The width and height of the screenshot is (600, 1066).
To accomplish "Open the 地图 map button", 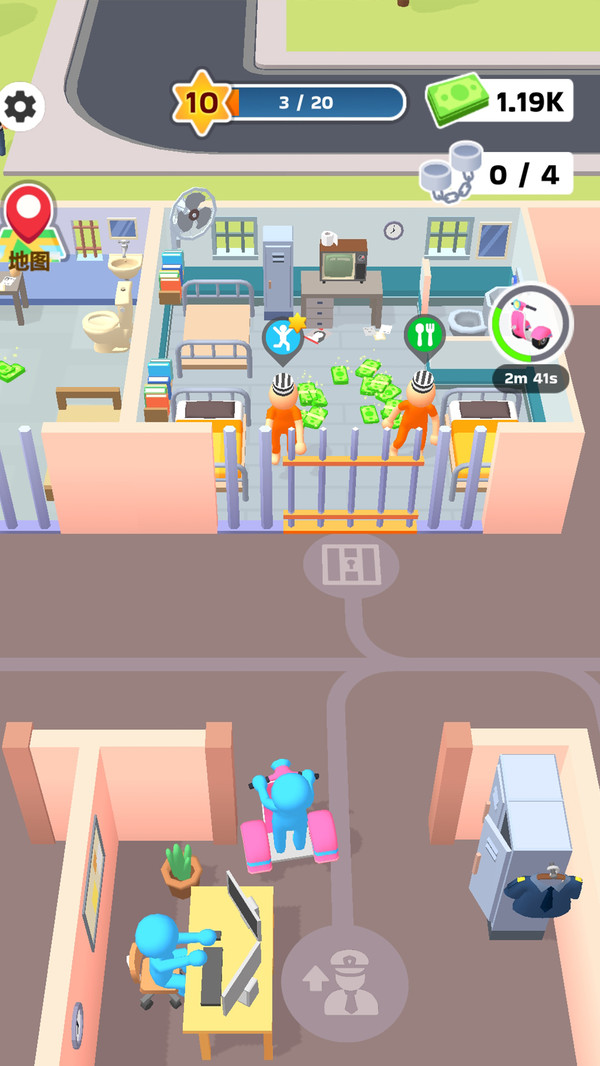I will pos(29,225).
